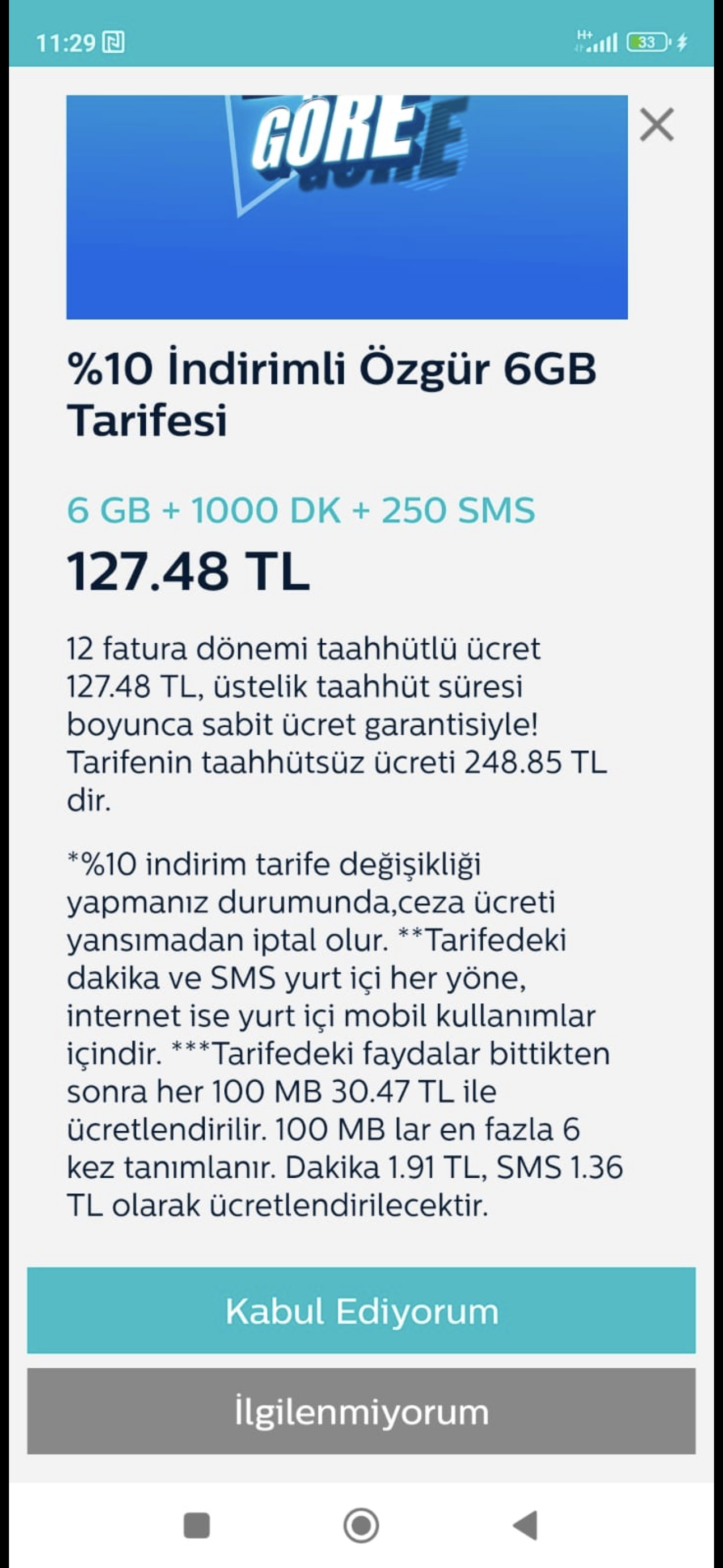Image resolution: width=723 pixels, height=1568 pixels.
Task: Tap the system home button
Action: click(x=361, y=1525)
